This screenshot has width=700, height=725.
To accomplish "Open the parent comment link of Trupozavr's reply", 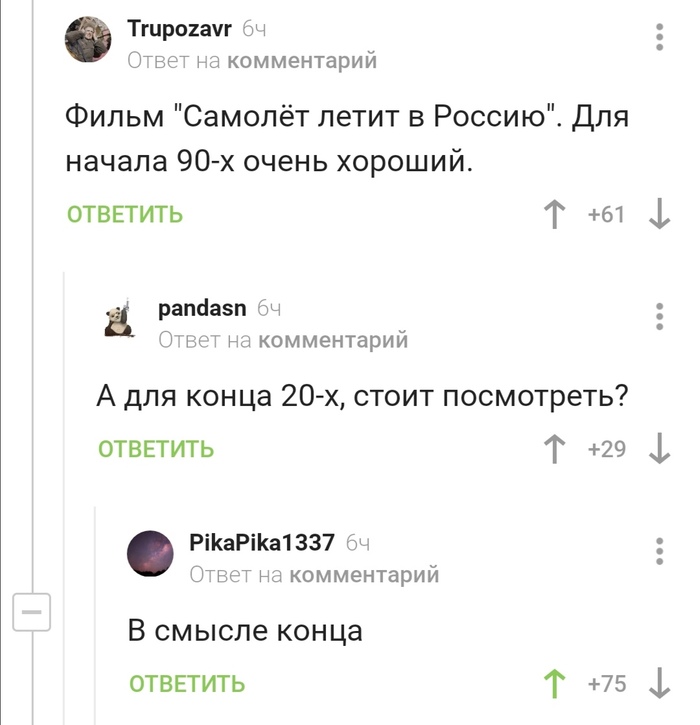I will point(302,61).
